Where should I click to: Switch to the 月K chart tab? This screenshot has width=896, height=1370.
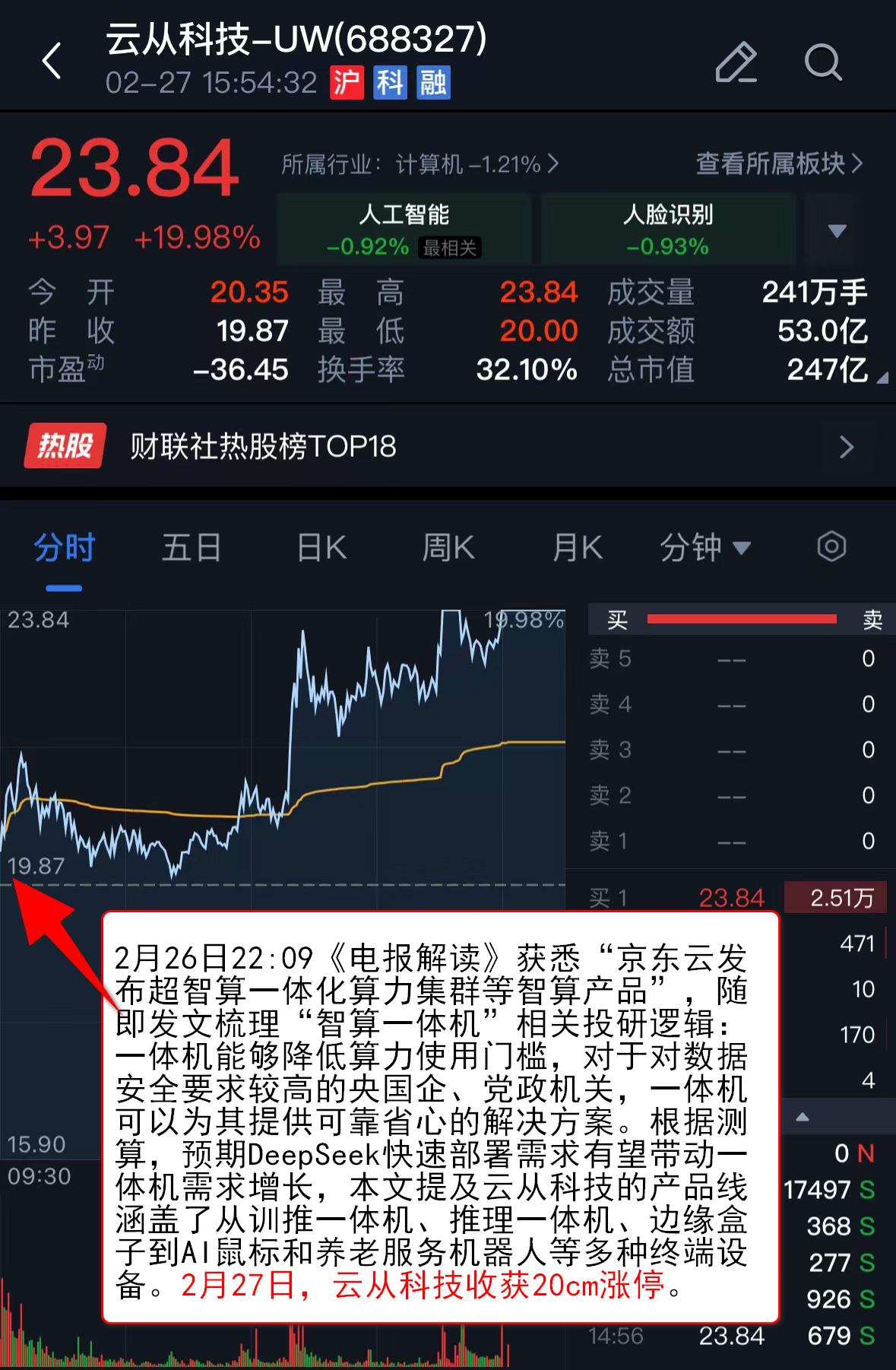pyautogui.click(x=577, y=548)
